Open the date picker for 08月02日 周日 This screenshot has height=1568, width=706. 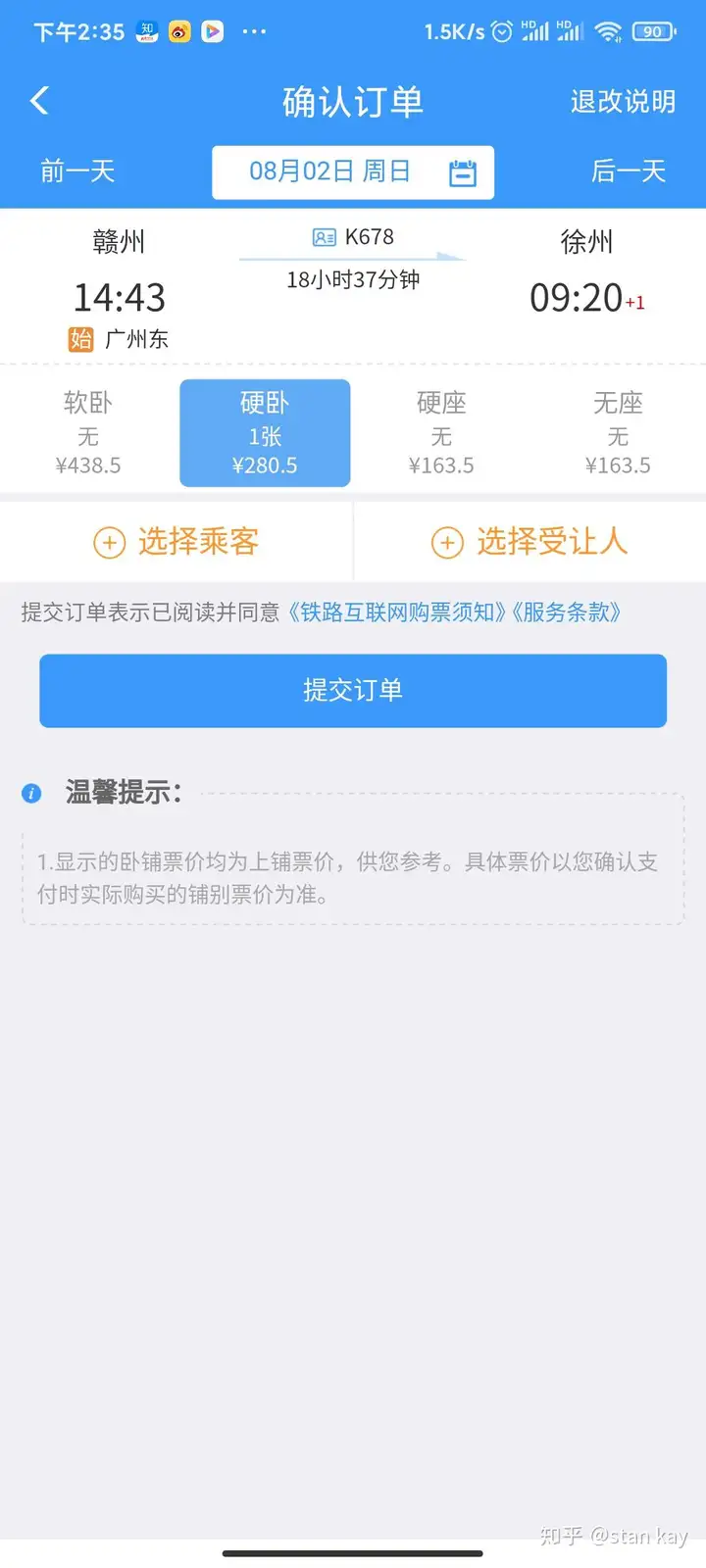[x=353, y=172]
